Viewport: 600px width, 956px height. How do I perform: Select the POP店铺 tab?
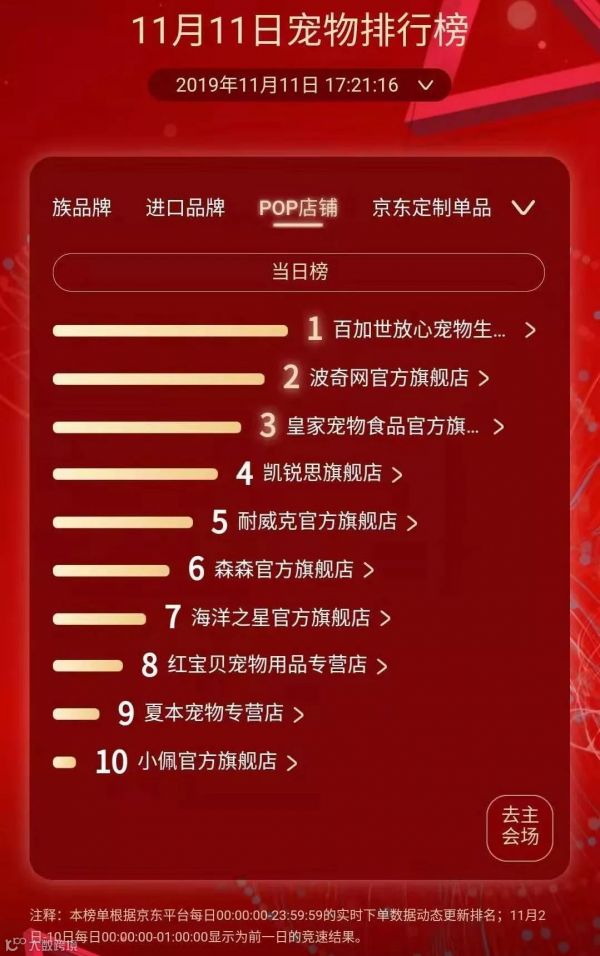[298, 208]
